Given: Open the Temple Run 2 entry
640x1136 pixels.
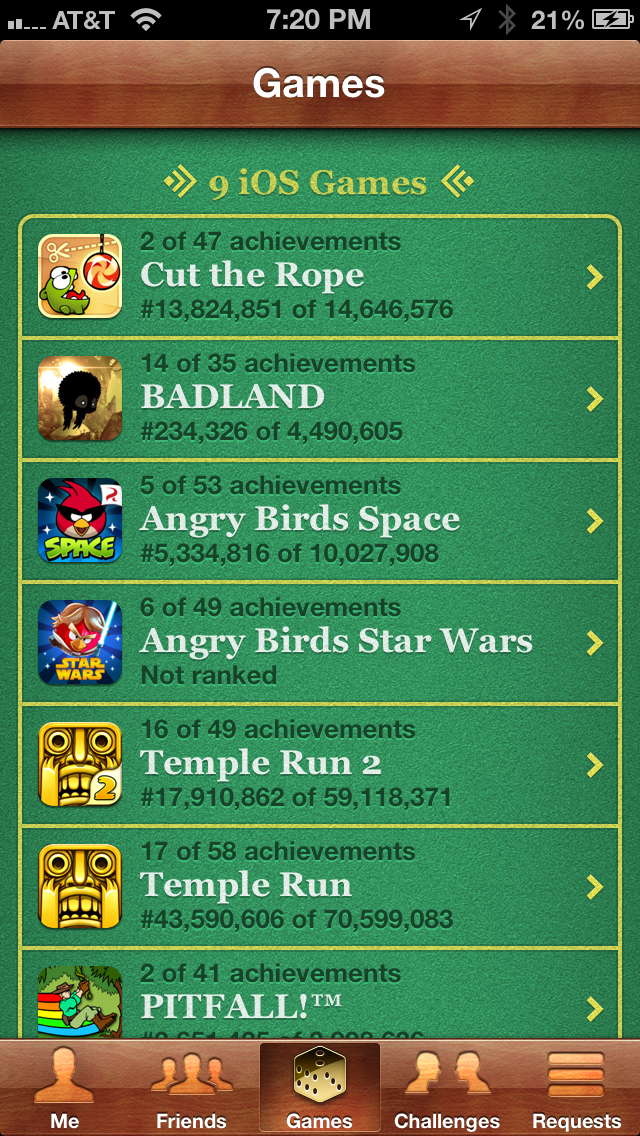Looking at the screenshot, I should click(320, 764).
